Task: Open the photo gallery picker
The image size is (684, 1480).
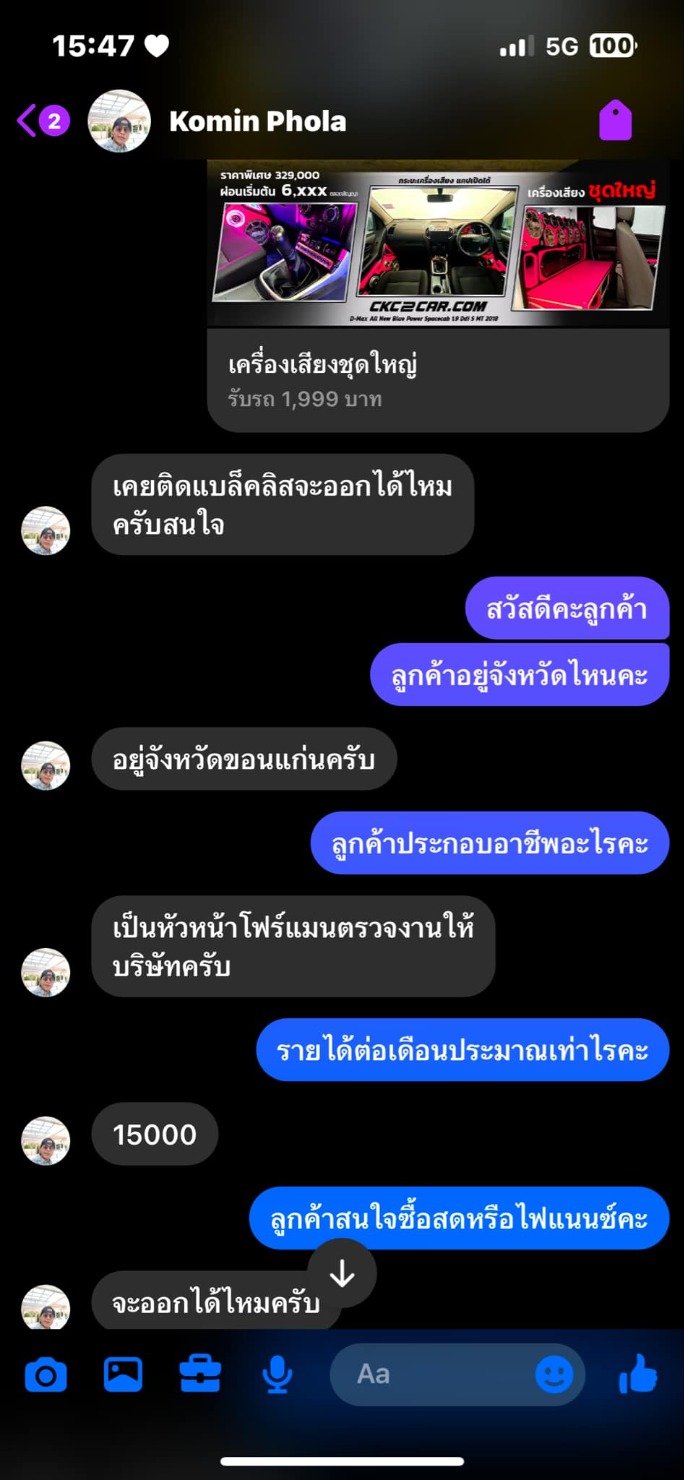Action: click(x=123, y=1375)
